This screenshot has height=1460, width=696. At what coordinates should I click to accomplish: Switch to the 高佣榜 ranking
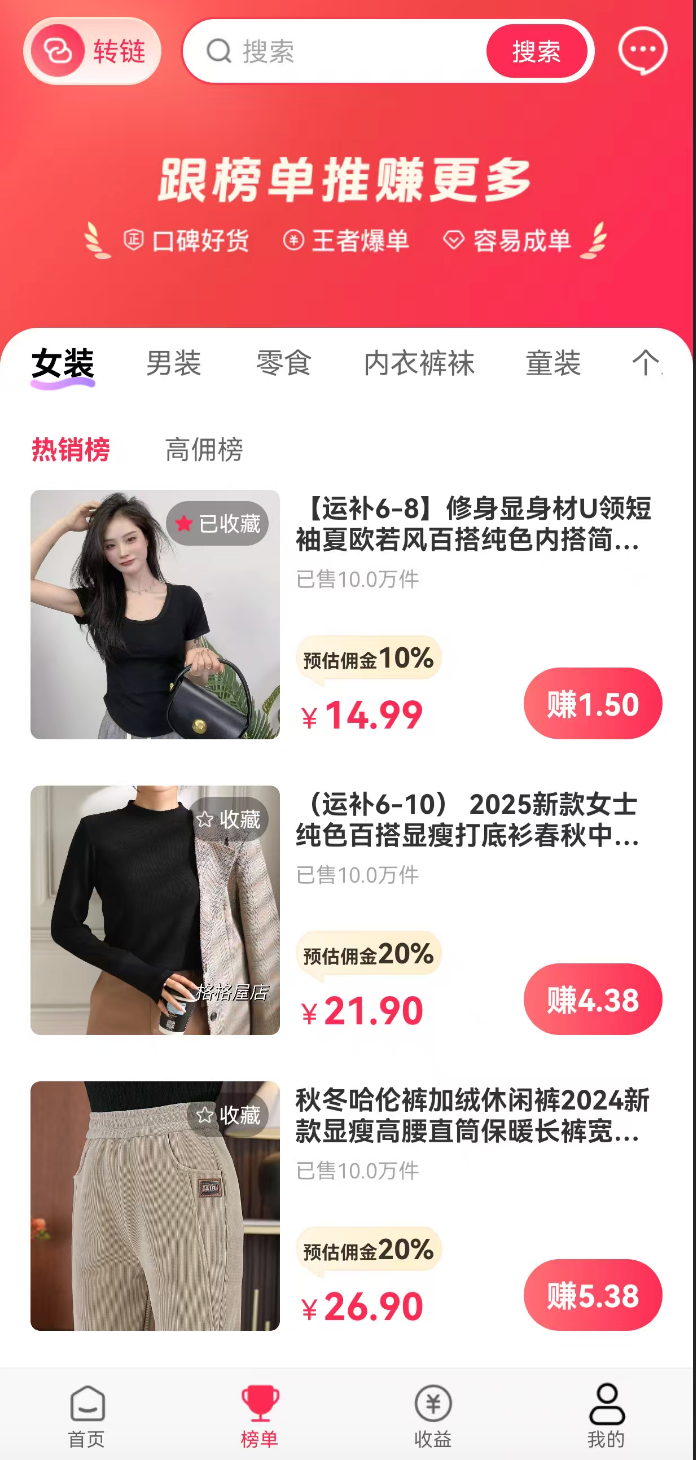point(204,450)
